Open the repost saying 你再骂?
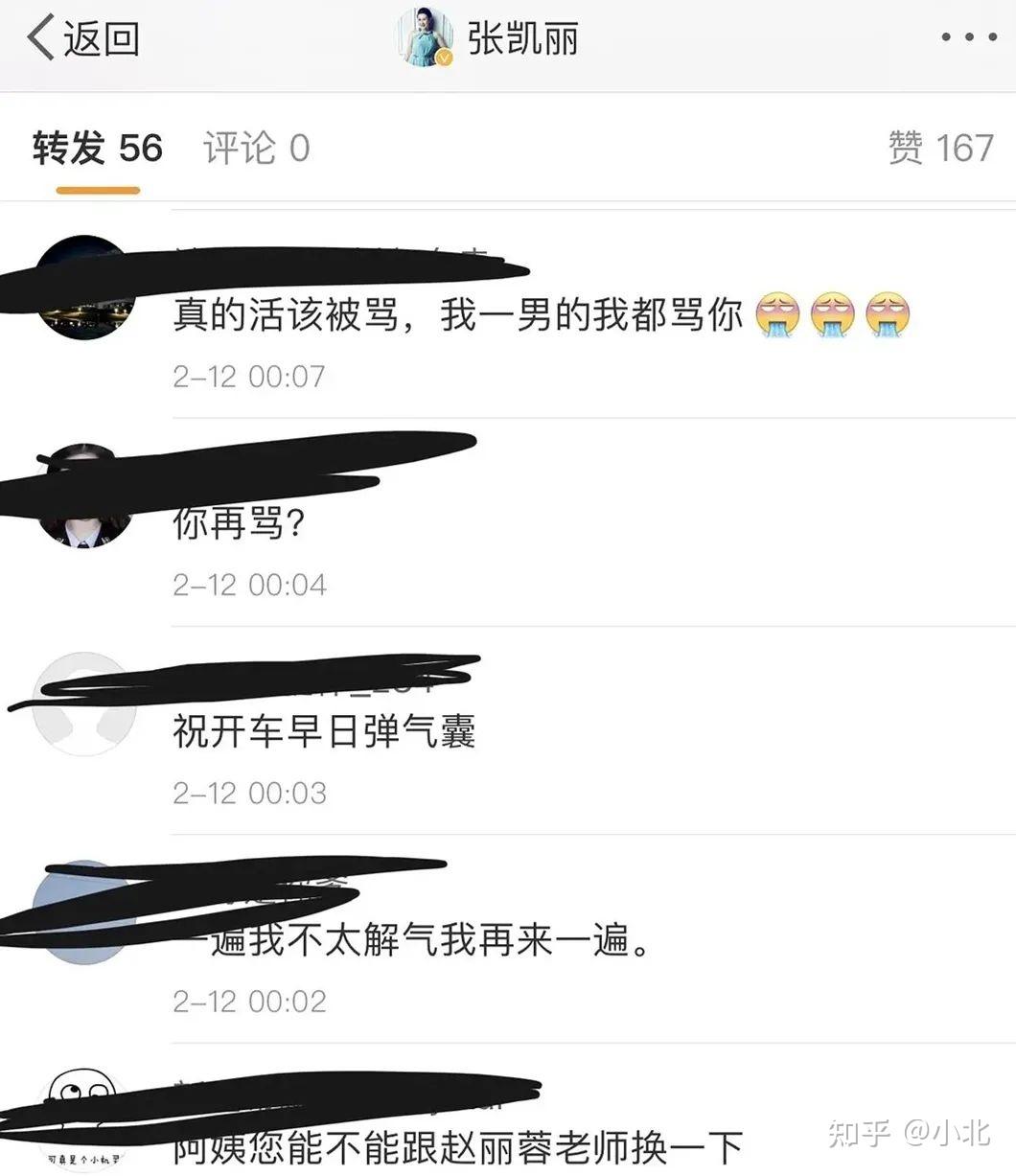Viewport: 1016px width, 1176px height. tap(239, 524)
